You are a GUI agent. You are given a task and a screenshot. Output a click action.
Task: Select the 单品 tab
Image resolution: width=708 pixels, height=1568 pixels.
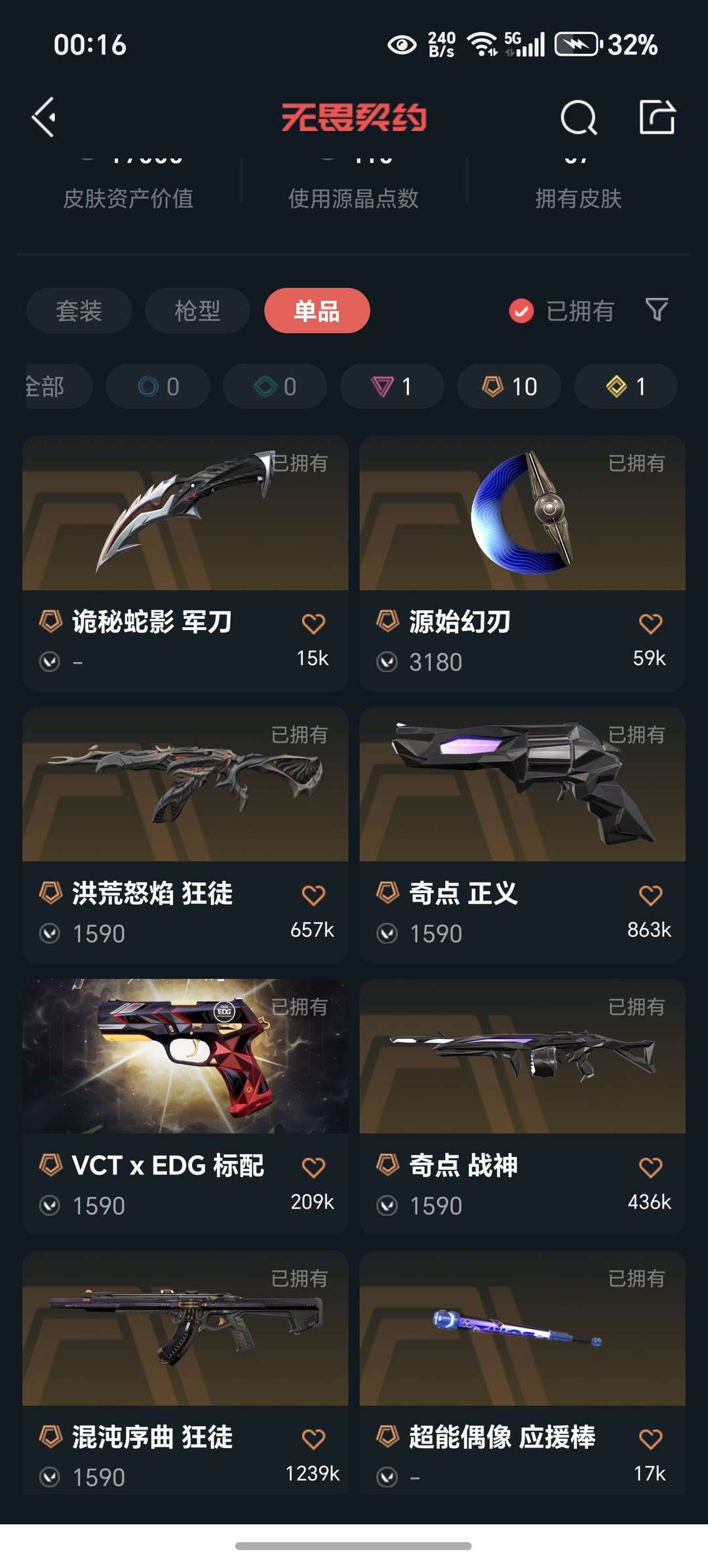(317, 311)
